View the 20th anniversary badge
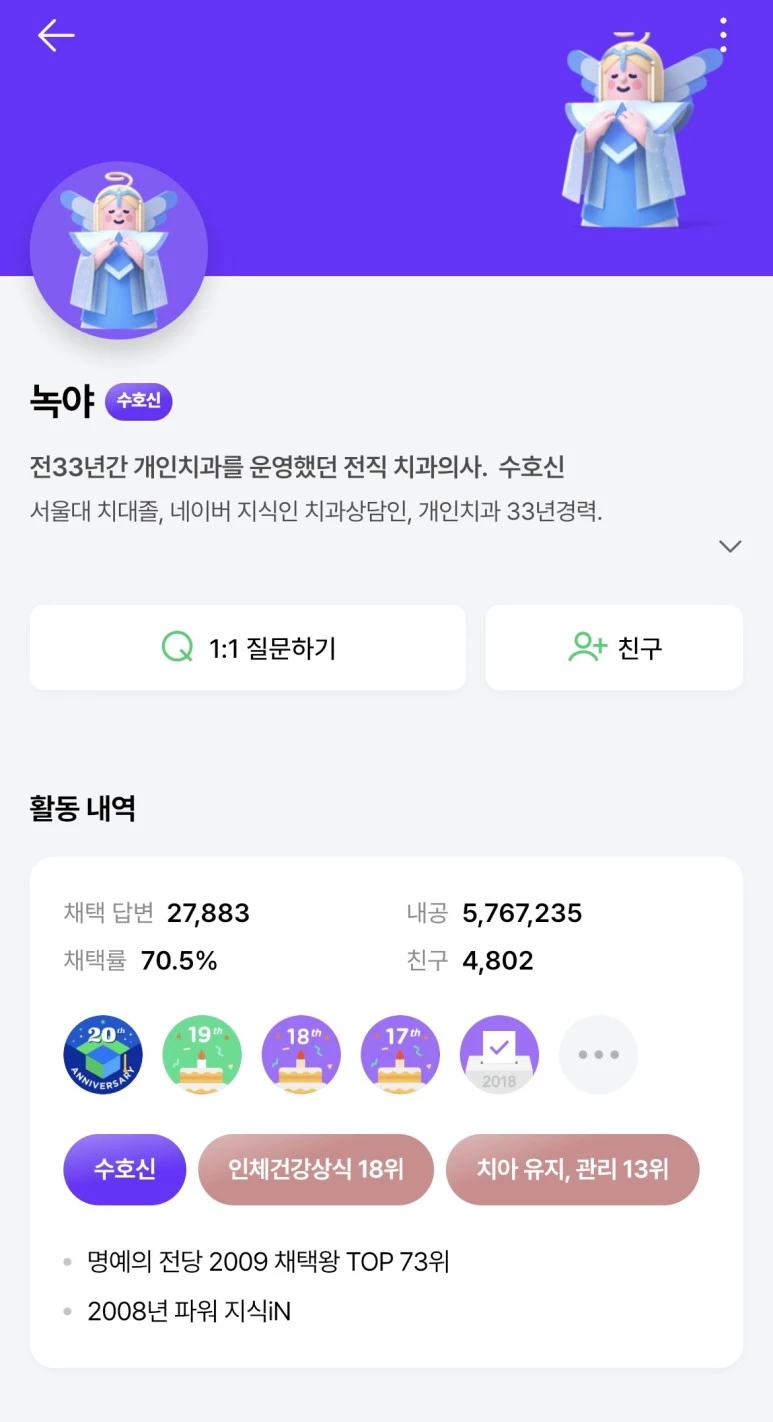This screenshot has width=773, height=1422. point(103,1055)
